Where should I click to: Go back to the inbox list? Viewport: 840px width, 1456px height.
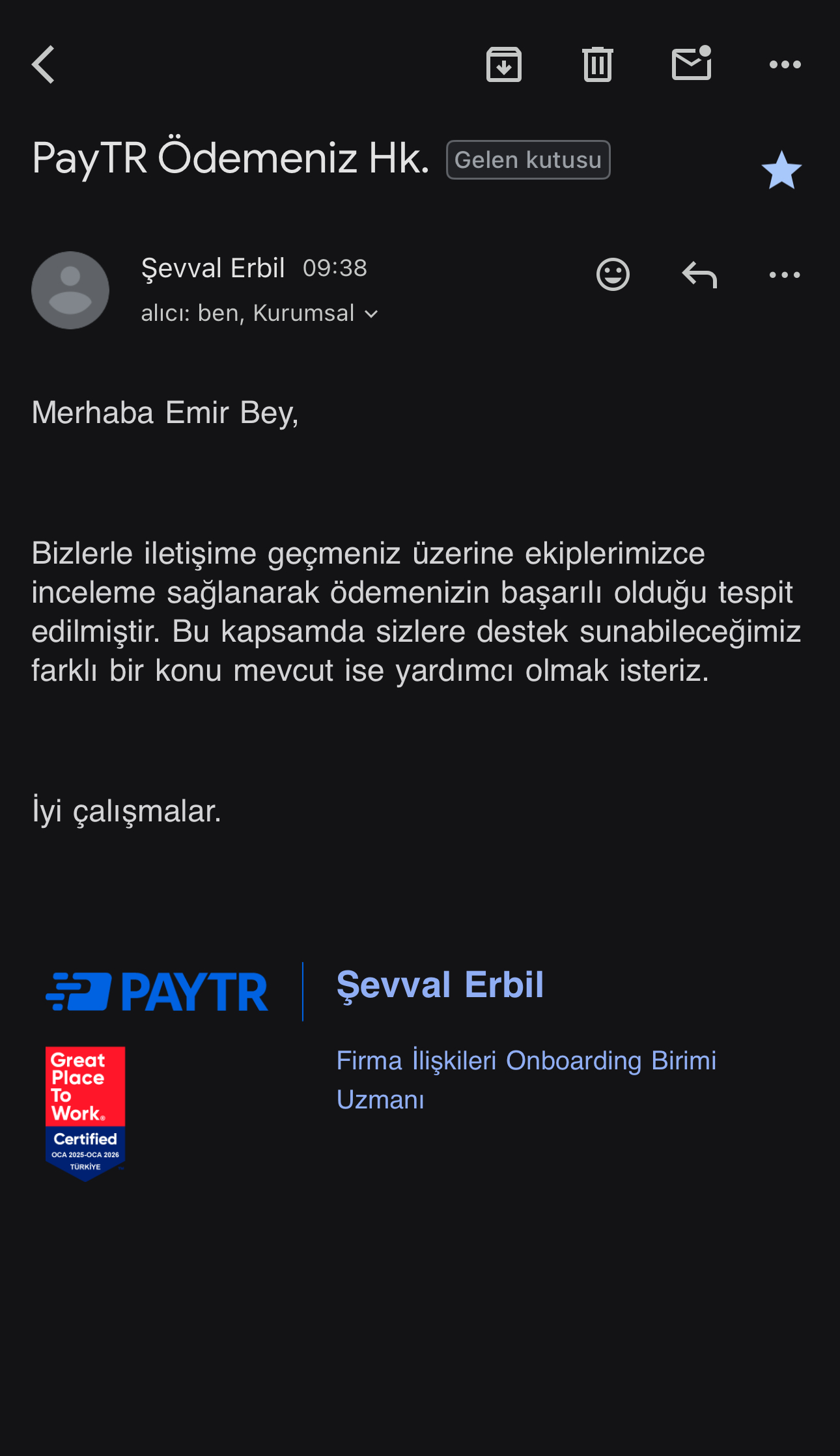click(43, 64)
